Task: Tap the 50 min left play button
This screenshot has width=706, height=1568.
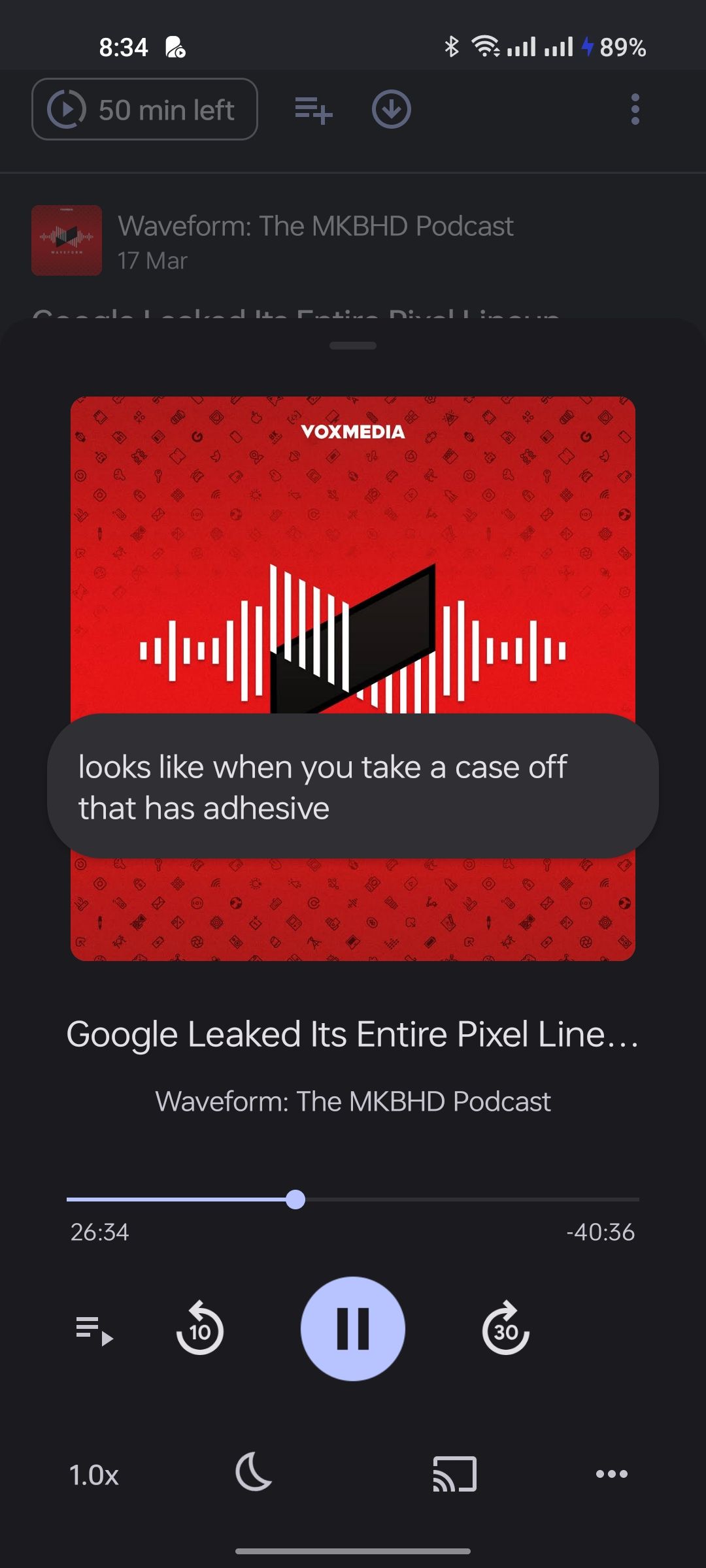Action: pyautogui.click(x=144, y=109)
